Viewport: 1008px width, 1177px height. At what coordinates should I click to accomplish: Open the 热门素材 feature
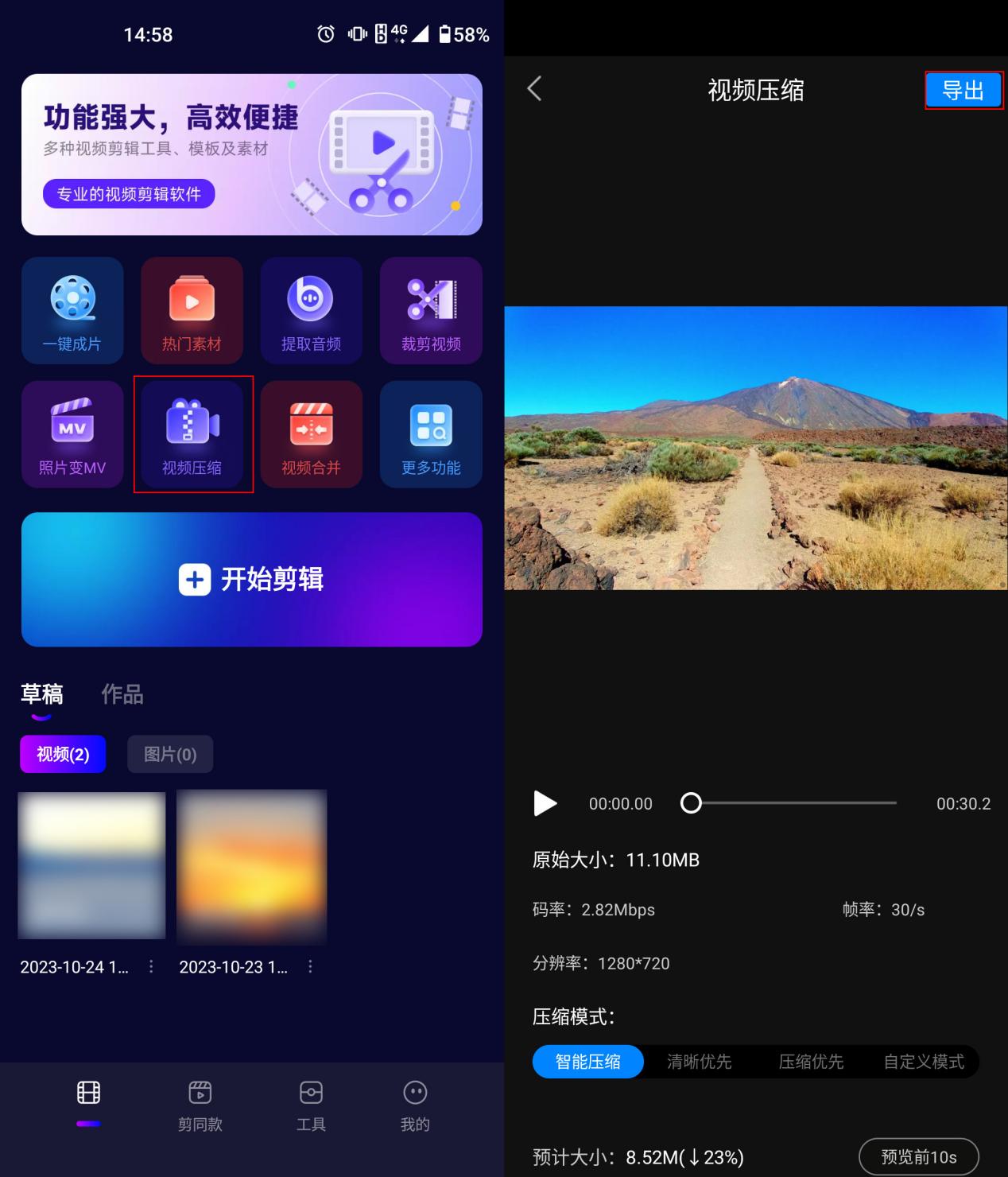coord(192,310)
